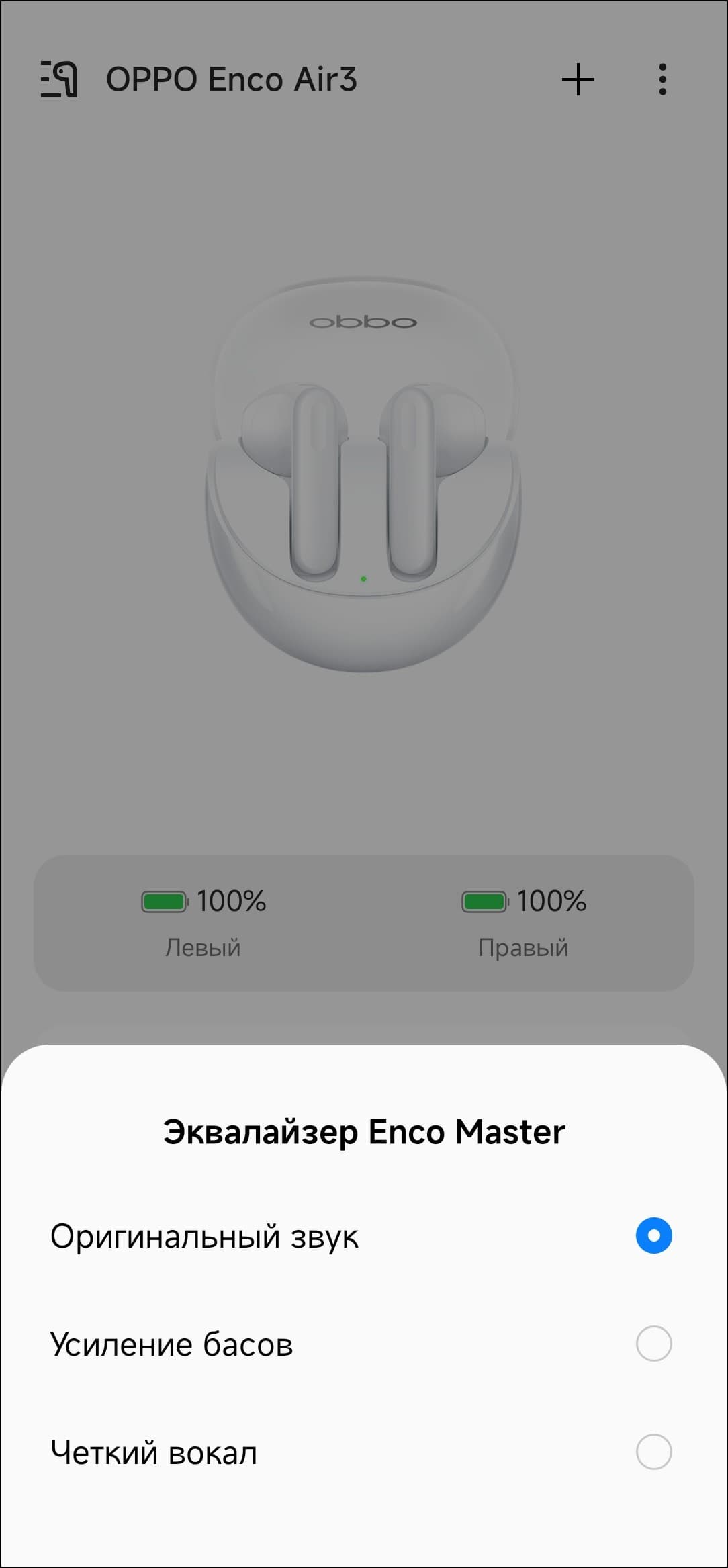
Task: Tap the plus icon to add device
Action: [578, 80]
